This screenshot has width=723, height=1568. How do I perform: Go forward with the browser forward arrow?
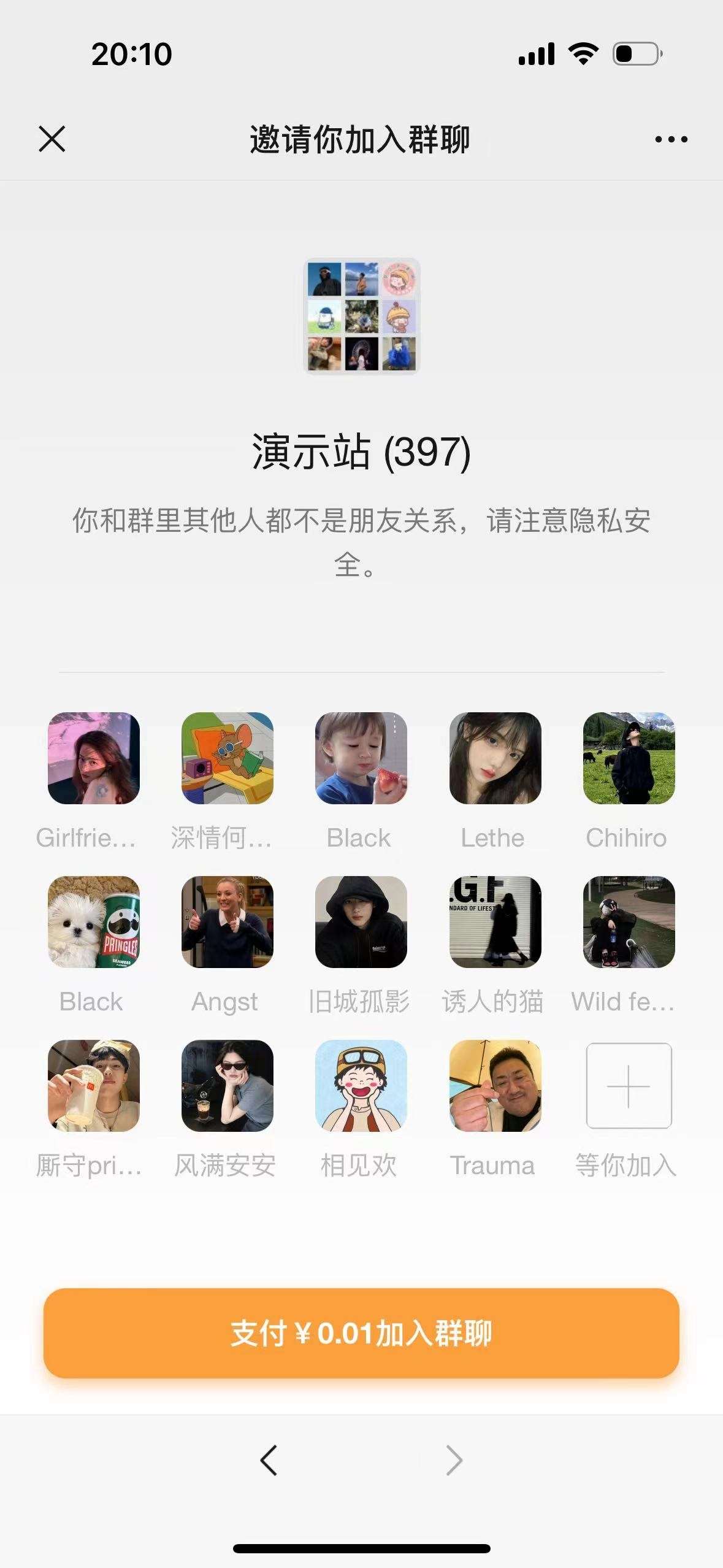(454, 1459)
